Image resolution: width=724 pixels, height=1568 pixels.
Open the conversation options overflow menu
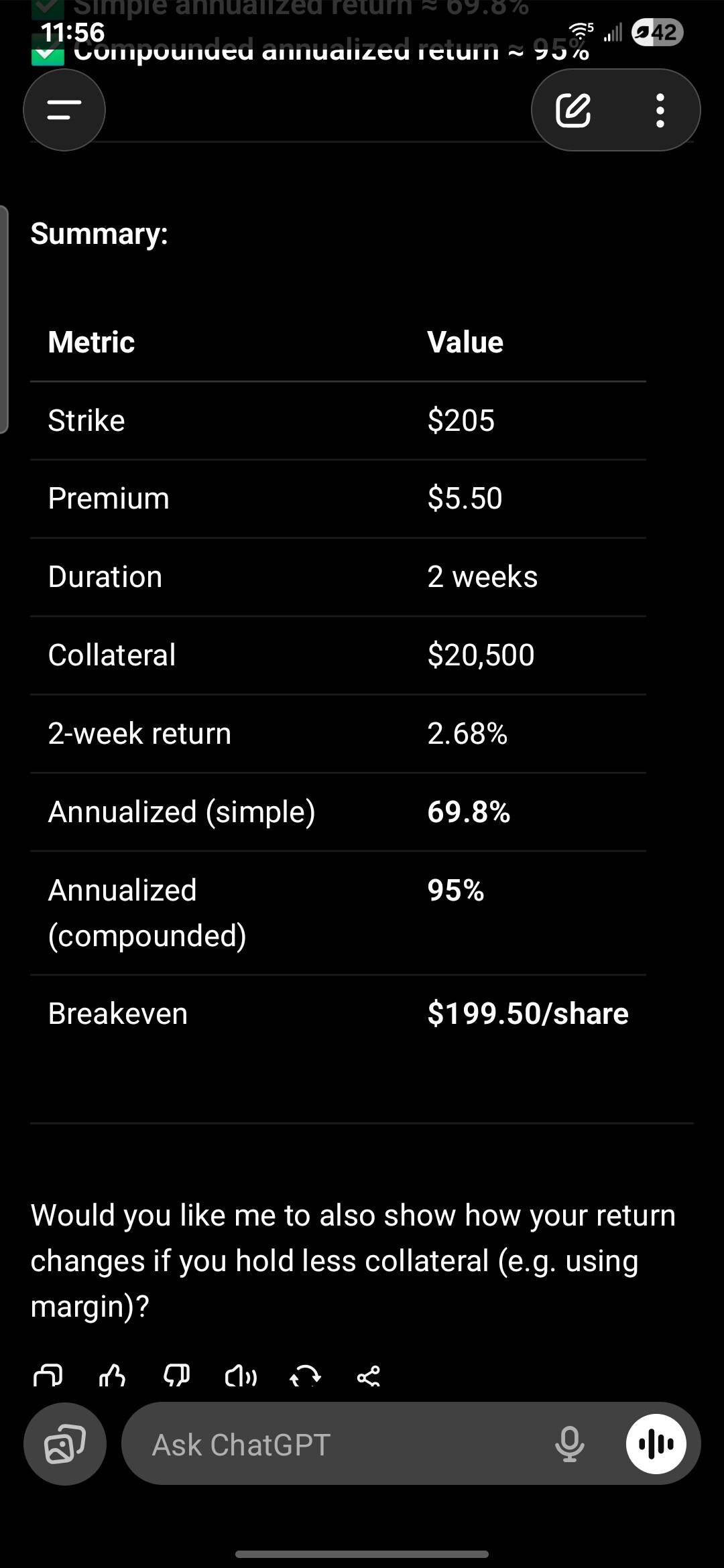[660, 109]
